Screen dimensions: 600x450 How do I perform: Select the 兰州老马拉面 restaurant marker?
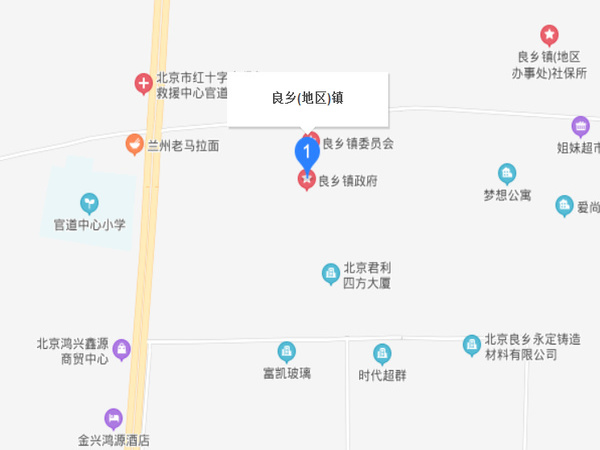click(133, 144)
